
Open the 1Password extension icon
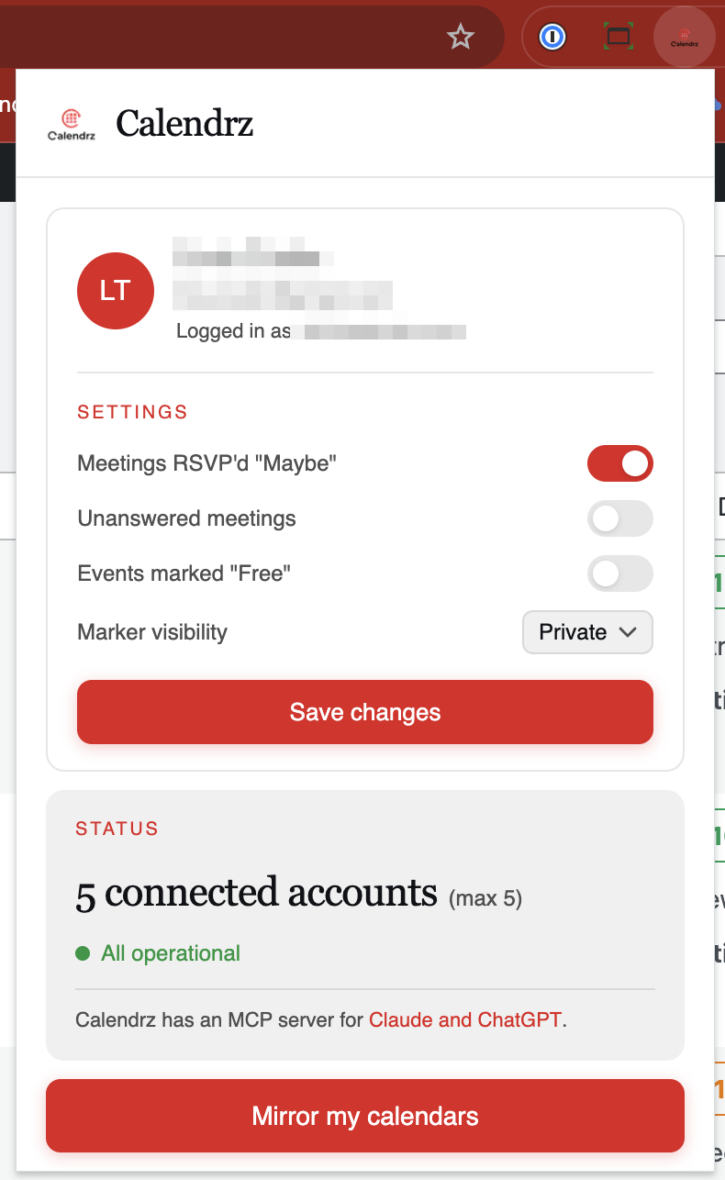552,38
